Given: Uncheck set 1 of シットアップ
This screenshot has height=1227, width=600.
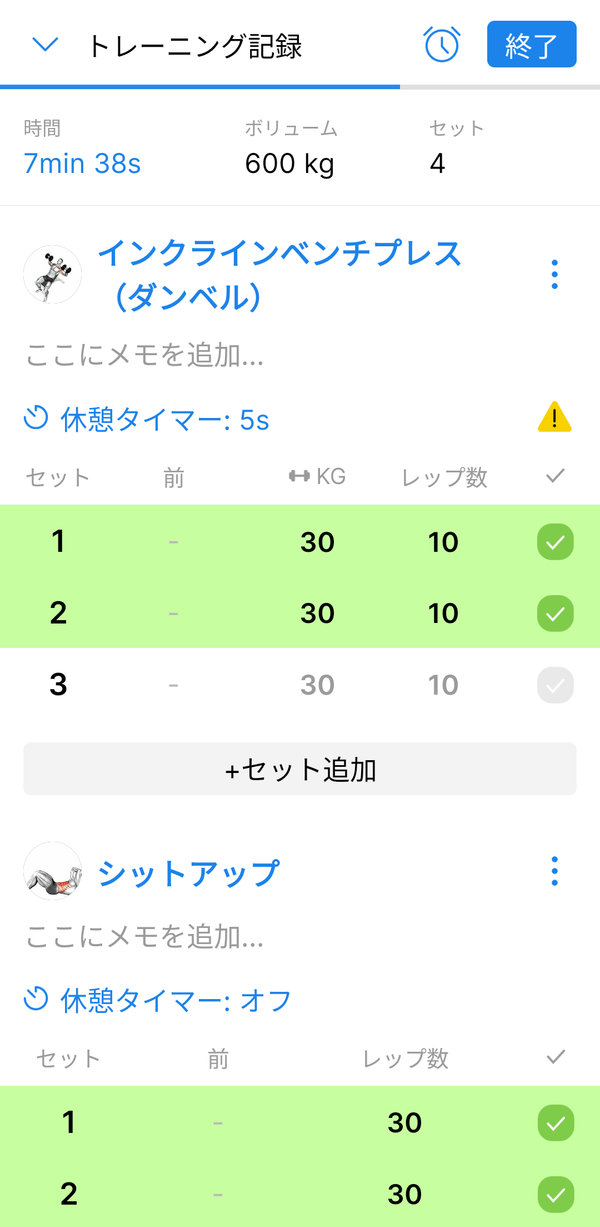Looking at the screenshot, I should (x=555, y=1123).
